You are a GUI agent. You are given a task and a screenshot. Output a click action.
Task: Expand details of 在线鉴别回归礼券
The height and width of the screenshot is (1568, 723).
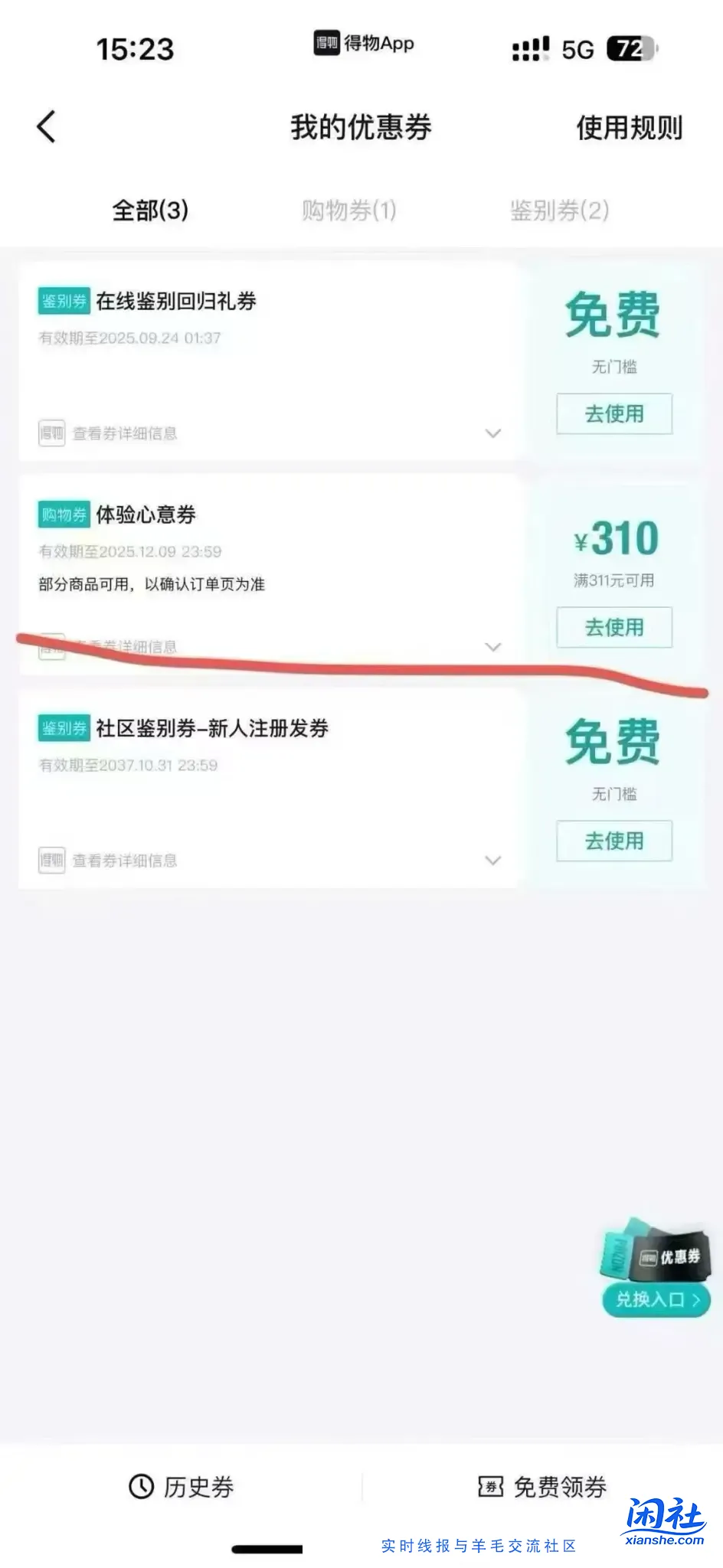point(493,433)
